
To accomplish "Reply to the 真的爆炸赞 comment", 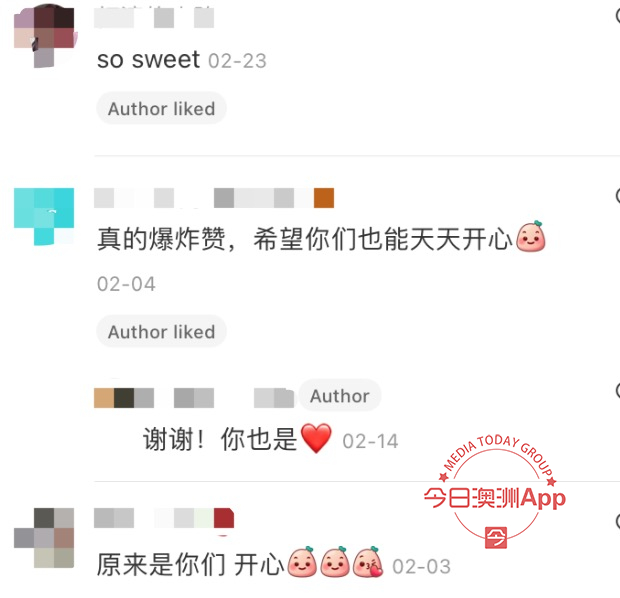I will (300, 239).
